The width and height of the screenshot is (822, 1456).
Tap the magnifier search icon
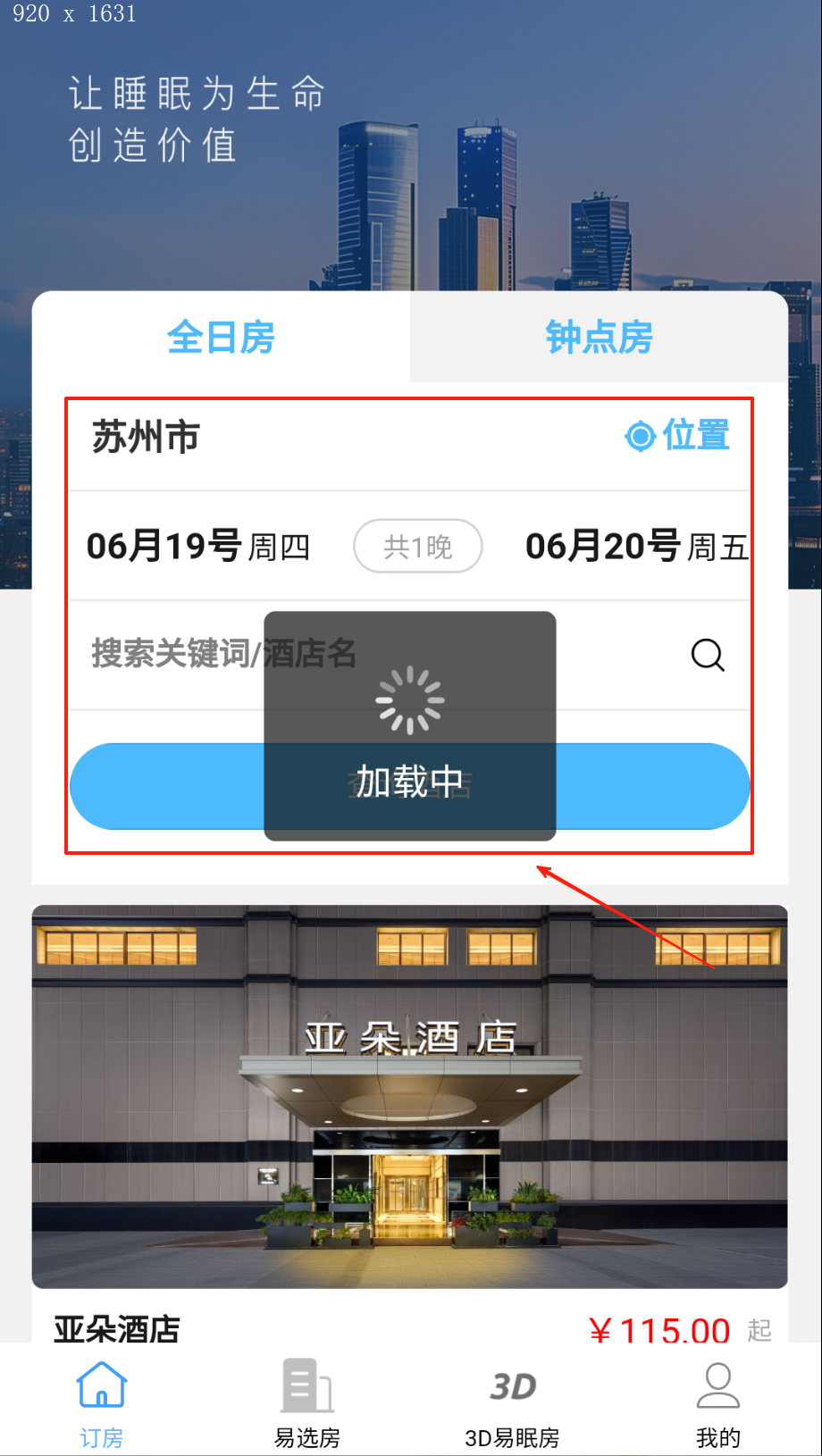point(708,655)
